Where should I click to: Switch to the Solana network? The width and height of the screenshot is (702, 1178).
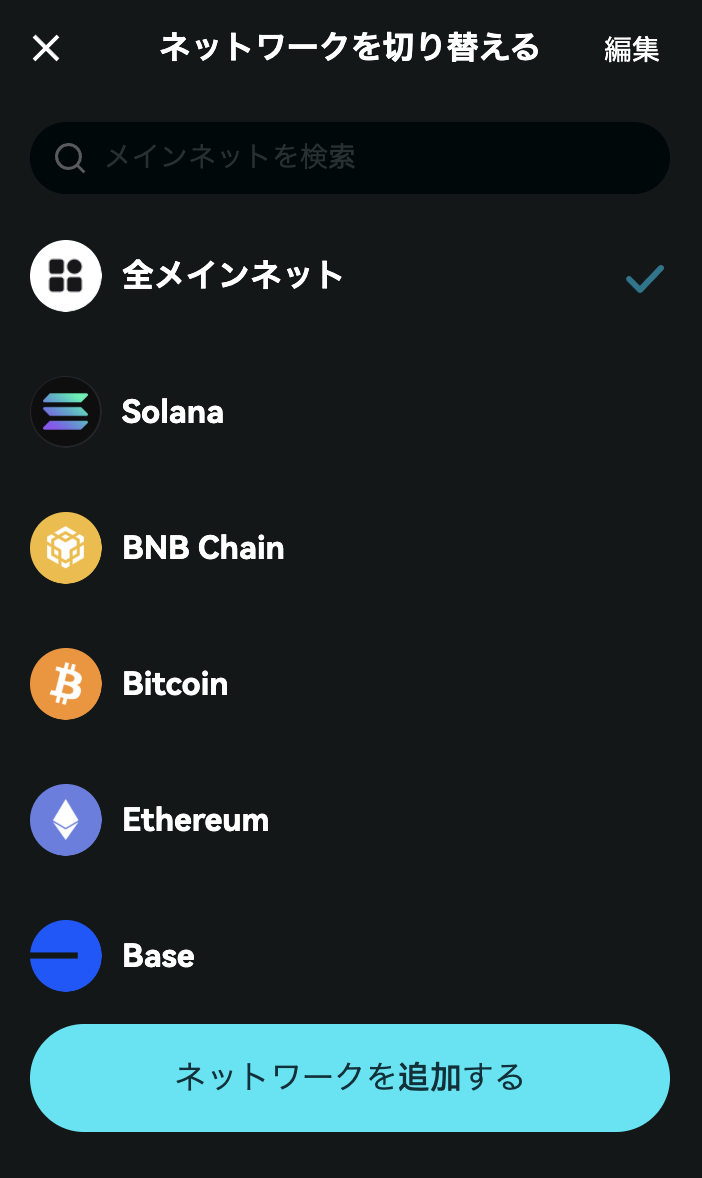[x=349, y=412]
